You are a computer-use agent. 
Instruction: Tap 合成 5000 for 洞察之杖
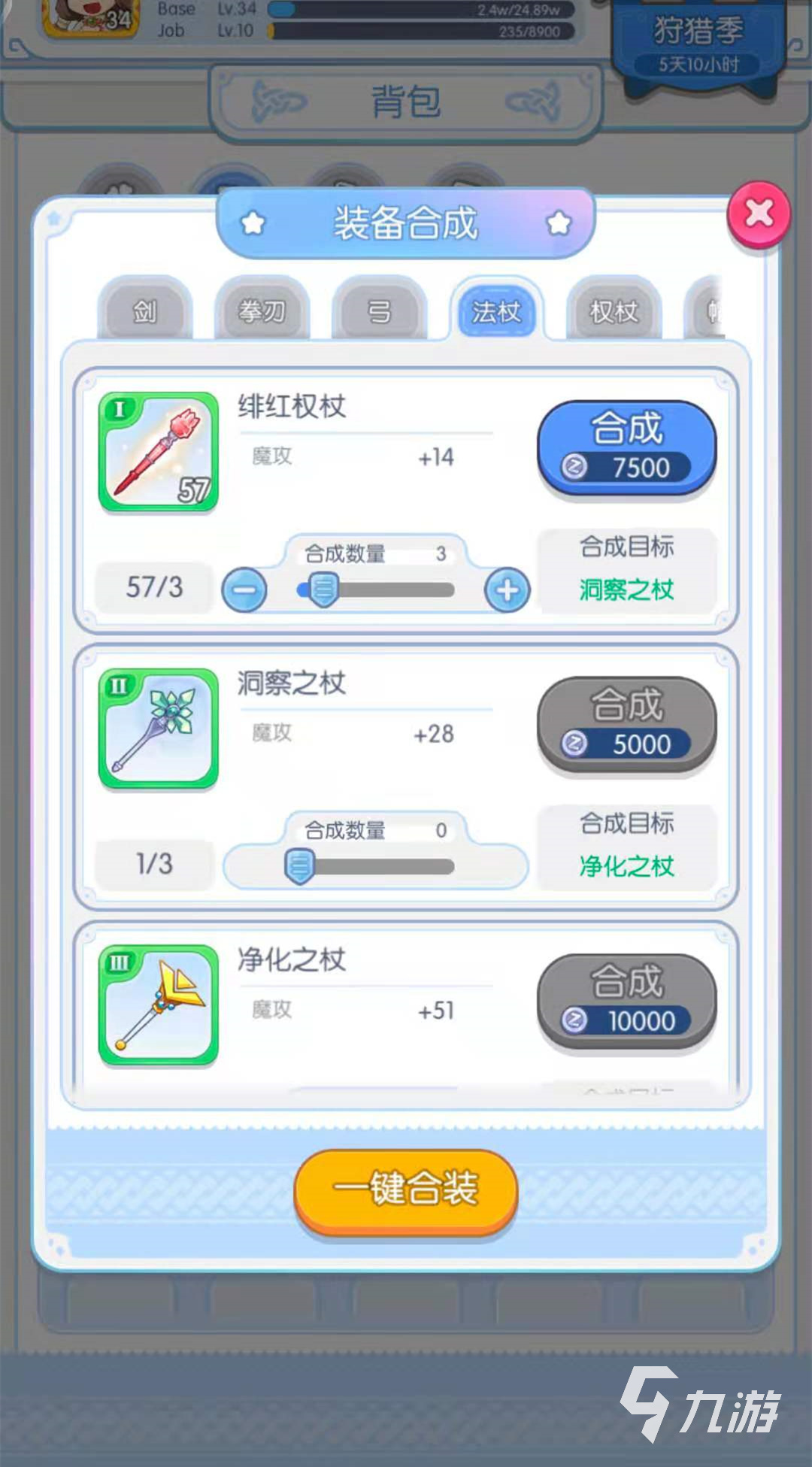626,724
